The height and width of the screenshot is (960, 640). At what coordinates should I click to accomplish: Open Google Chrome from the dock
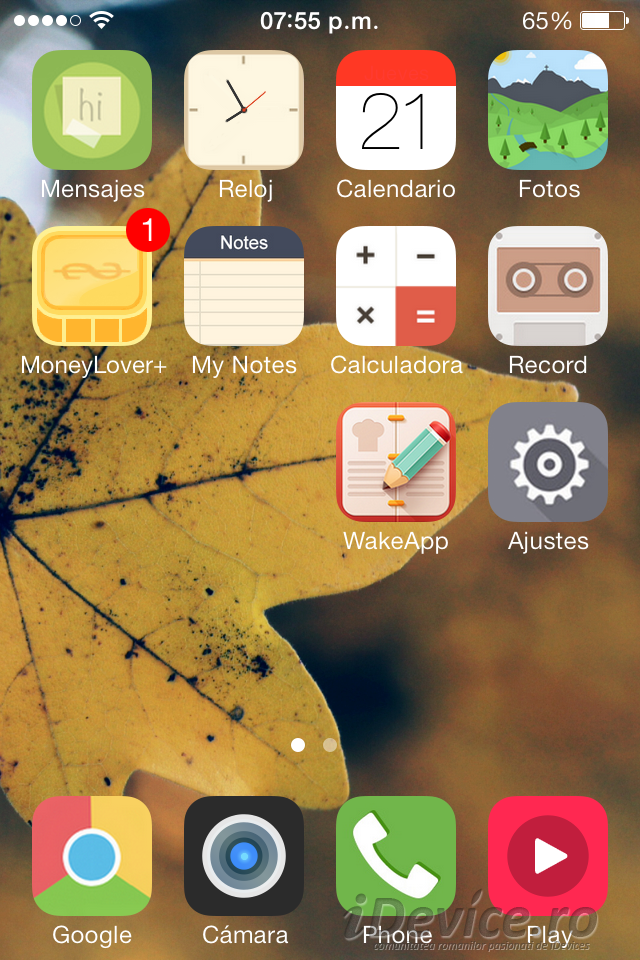tap(92, 856)
